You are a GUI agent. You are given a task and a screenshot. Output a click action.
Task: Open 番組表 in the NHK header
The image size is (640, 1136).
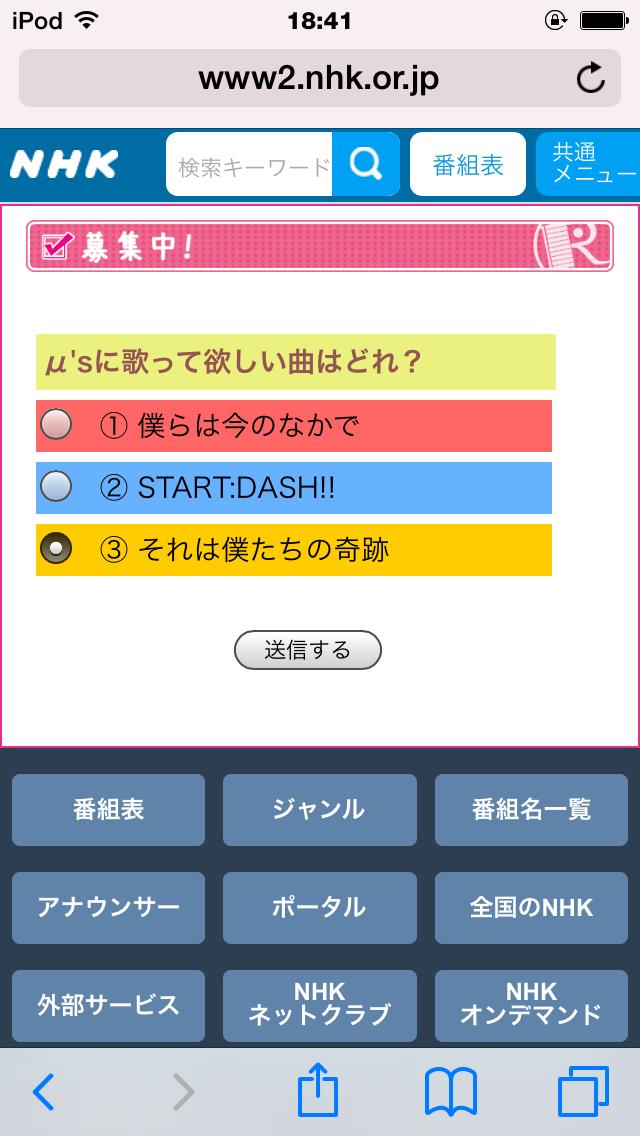point(467,165)
